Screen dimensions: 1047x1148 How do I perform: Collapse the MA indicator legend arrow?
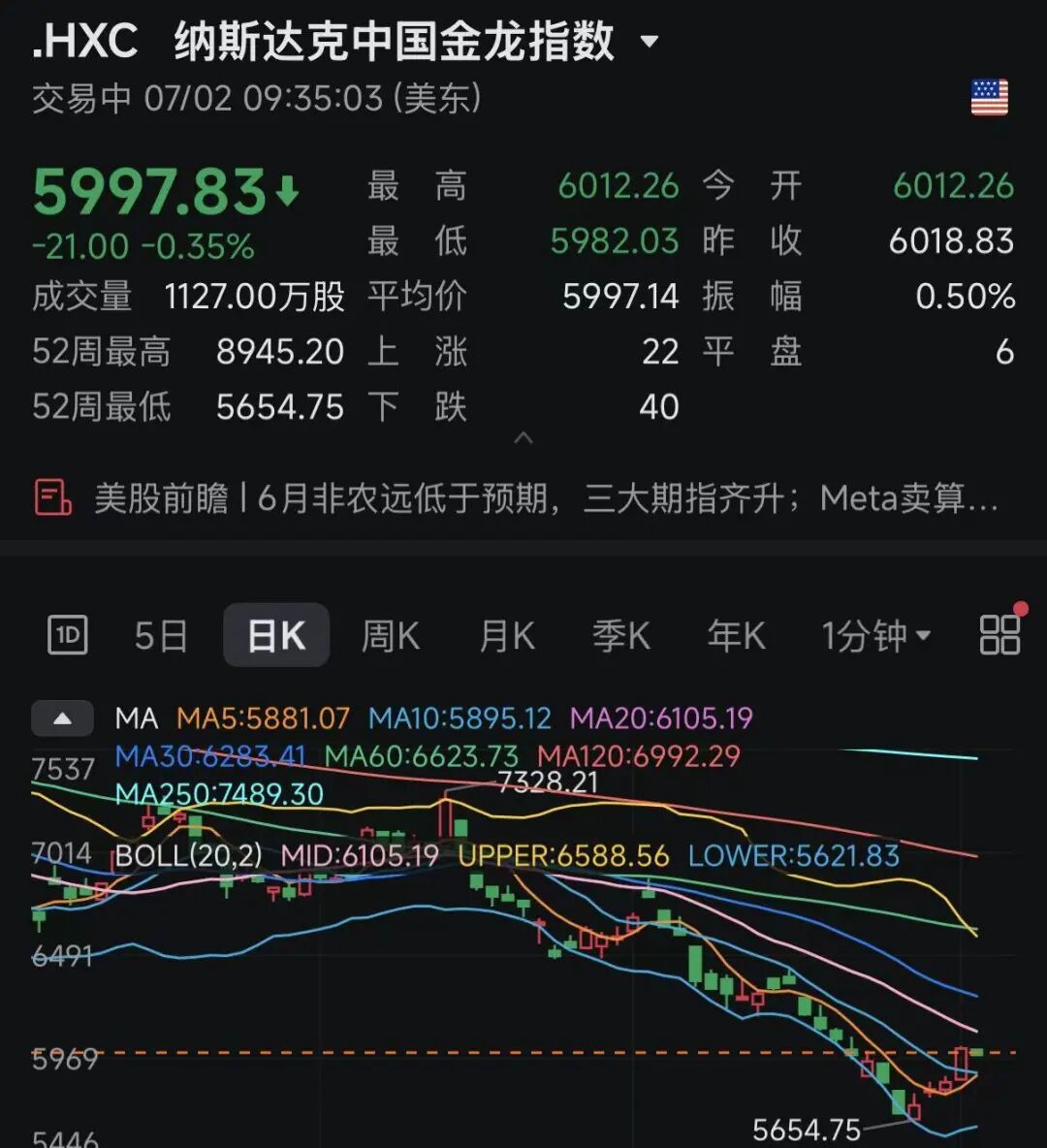62,718
